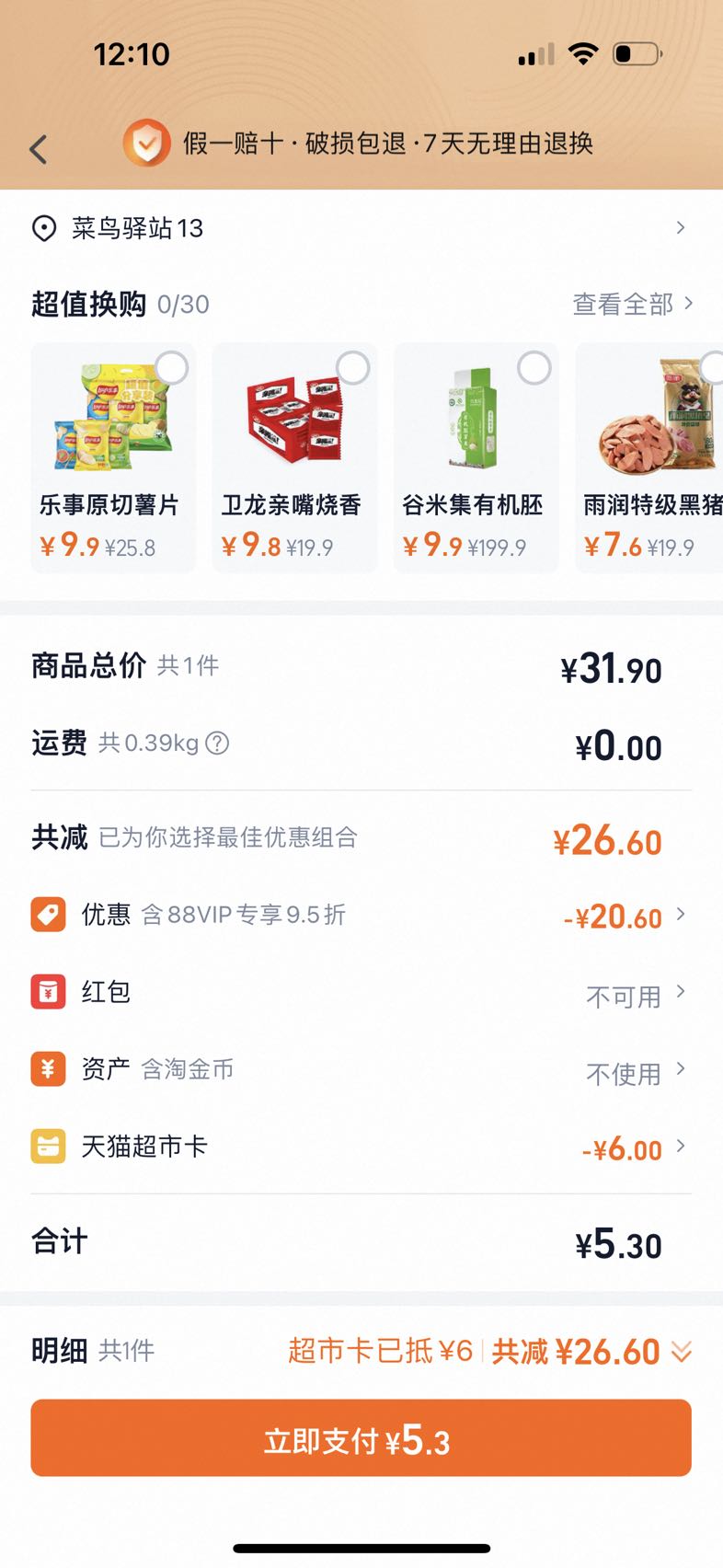The height and width of the screenshot is (1568, 723).
Task: Select the 乐事原切薯片 add-on checkbox
Action: [x=172, y=367]
